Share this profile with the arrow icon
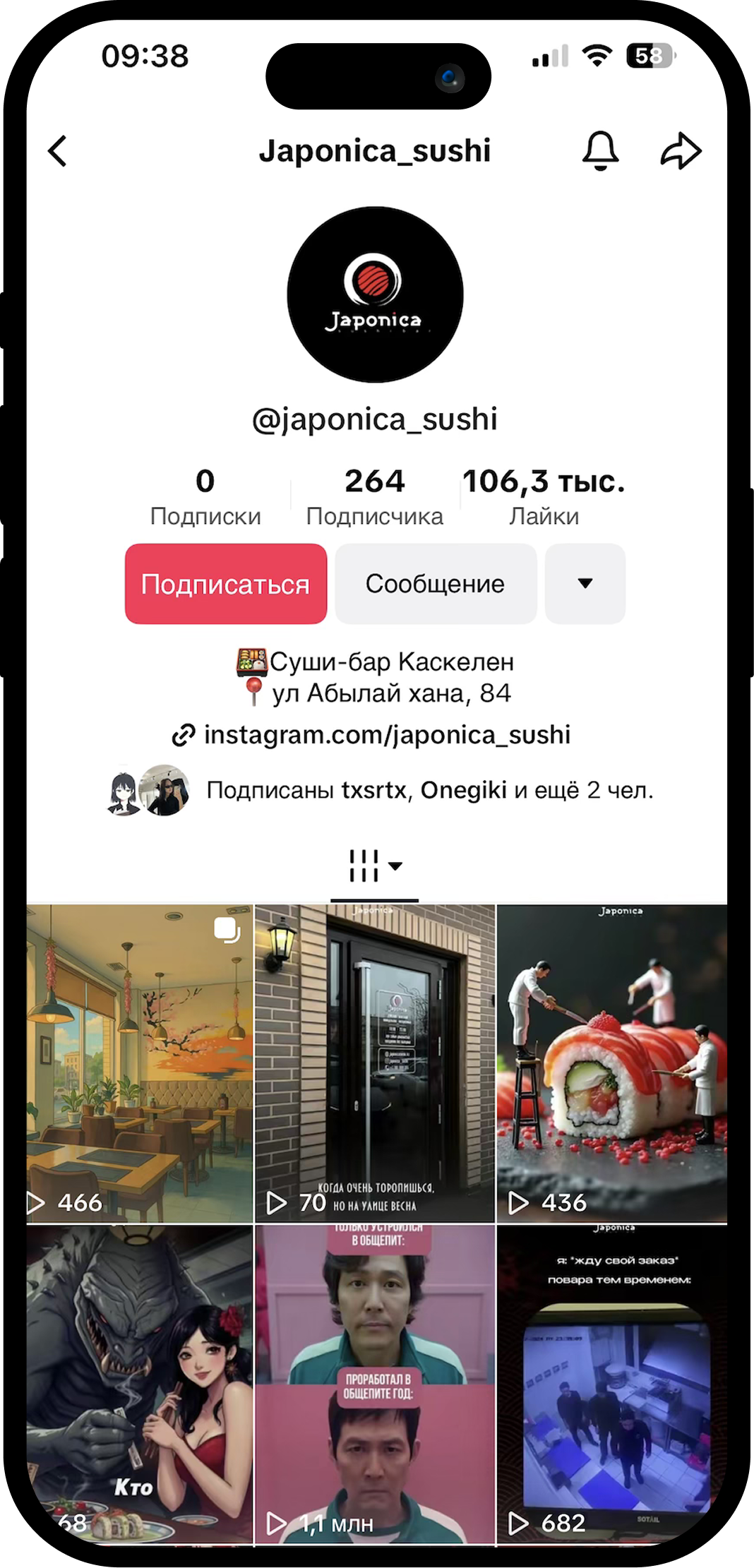 [x=681, y=151]
